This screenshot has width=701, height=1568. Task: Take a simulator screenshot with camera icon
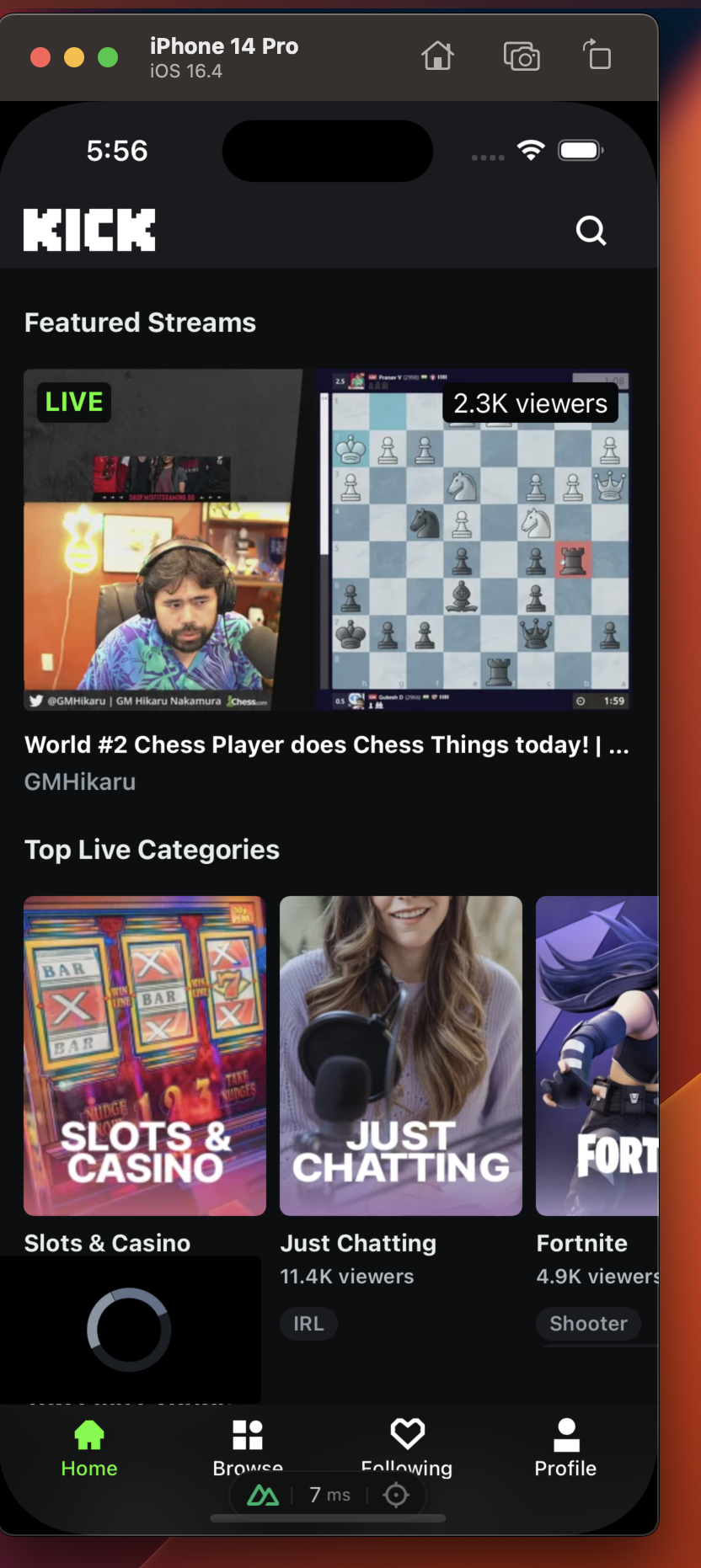(522, 56)
